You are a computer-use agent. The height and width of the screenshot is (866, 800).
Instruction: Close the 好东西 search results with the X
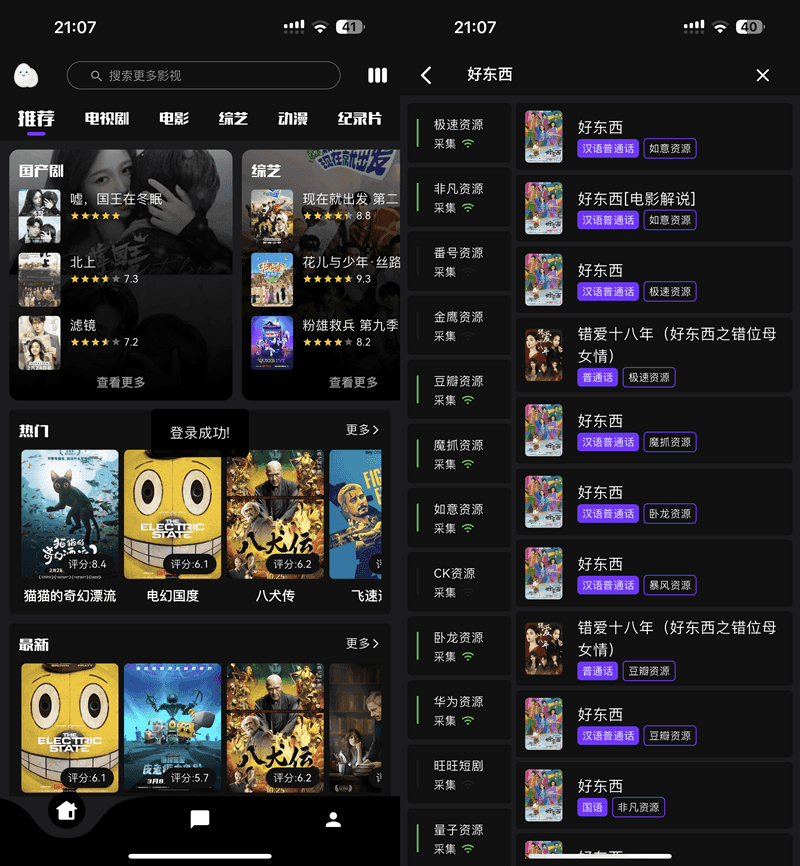pyautogui.click(x=763, y=75)
